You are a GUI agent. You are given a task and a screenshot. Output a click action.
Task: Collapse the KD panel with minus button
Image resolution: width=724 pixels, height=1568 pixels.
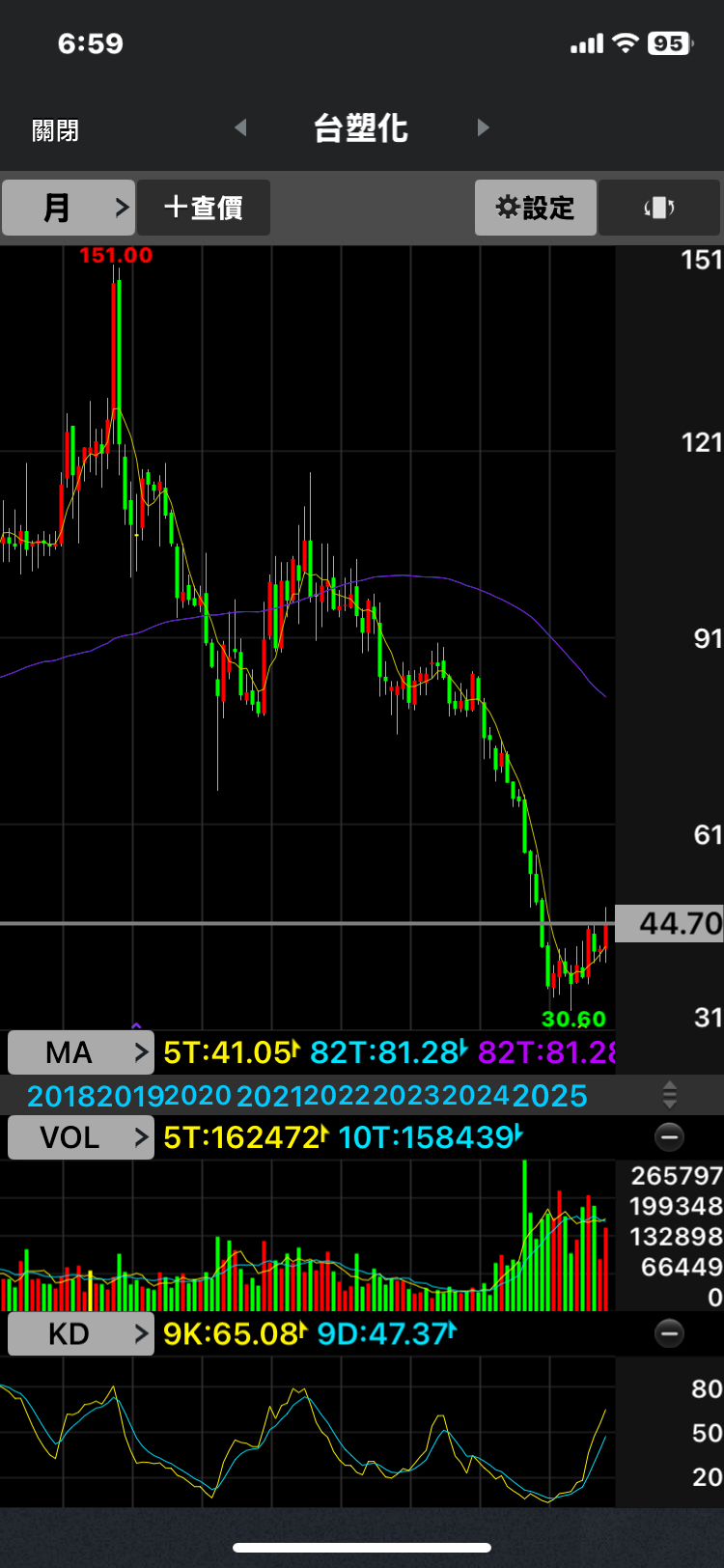tap(669, 1334)
